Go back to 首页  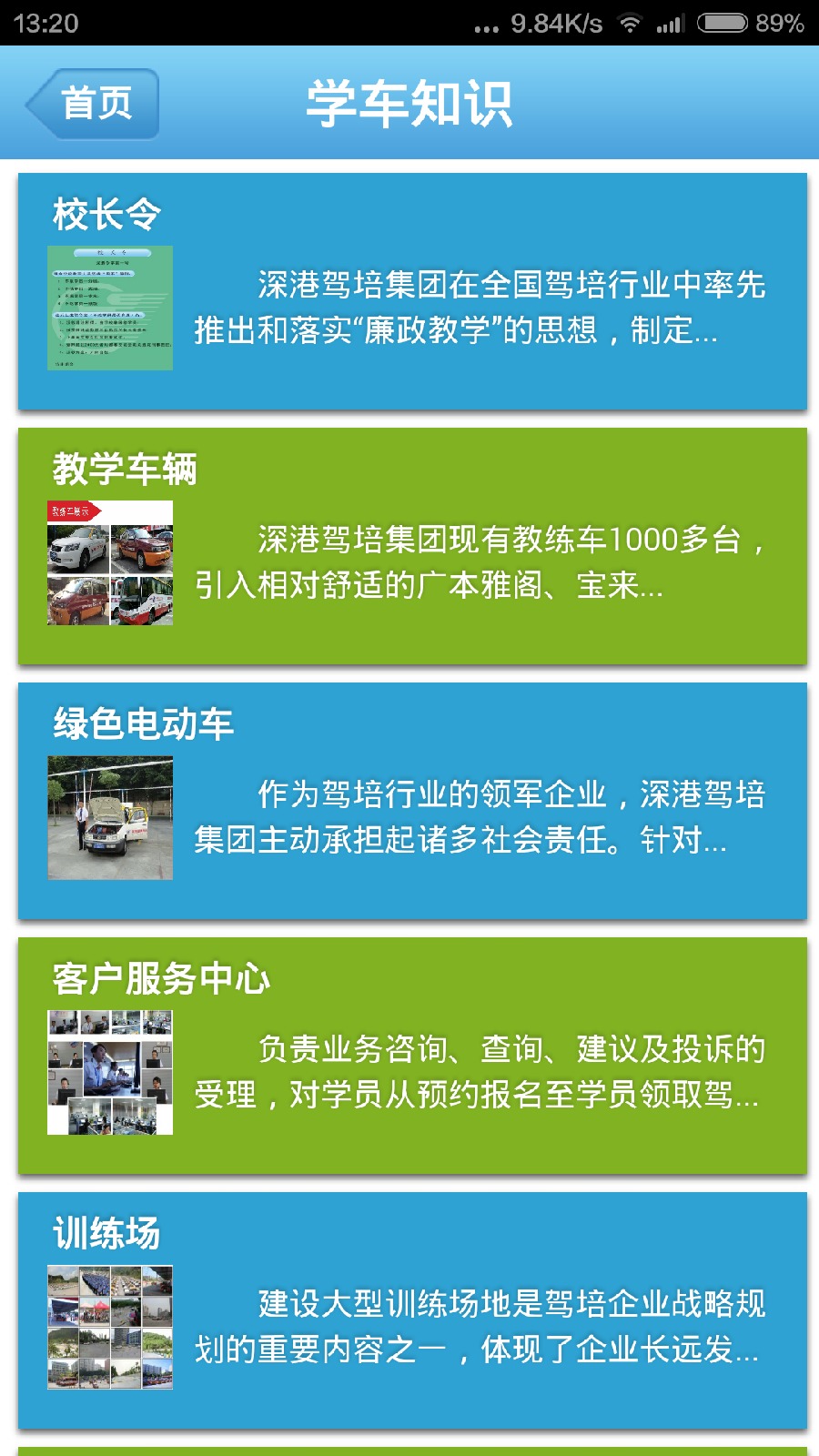94,104
